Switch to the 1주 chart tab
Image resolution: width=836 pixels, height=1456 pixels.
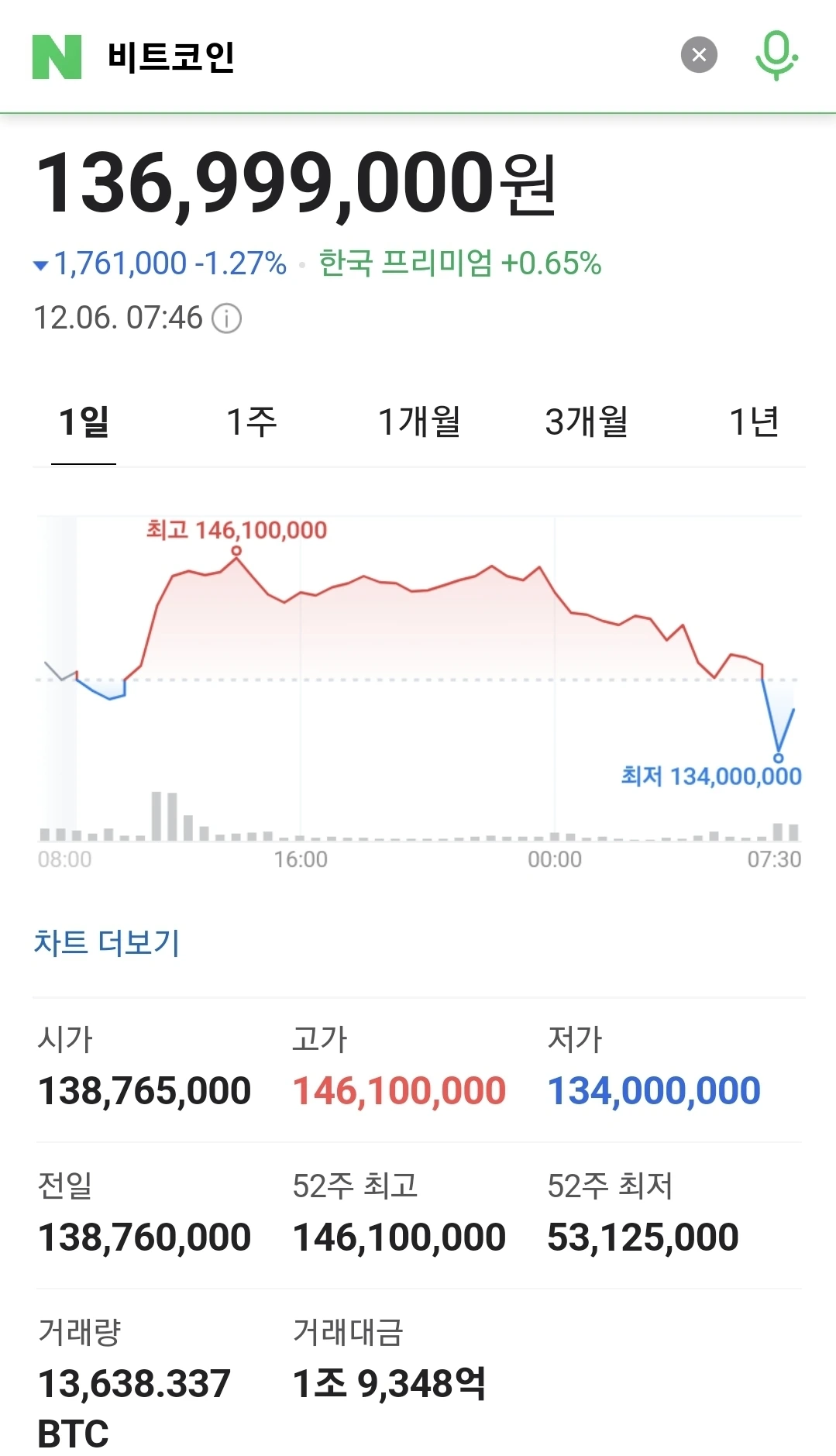(252, 422)
